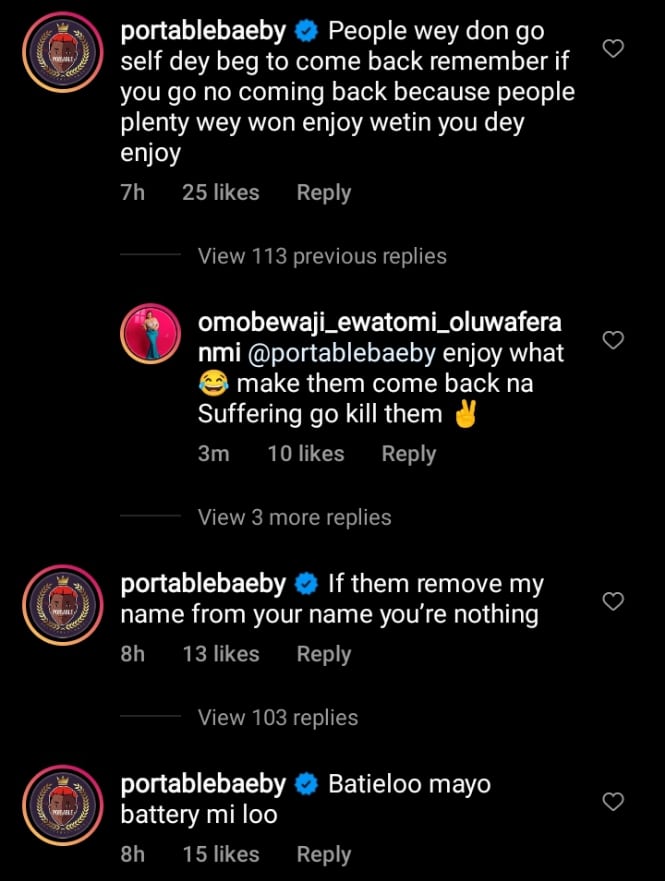The image size is (665, 881).
Task: Reply to the 'People wey don go' comment
Action: (x=323, y=193)
